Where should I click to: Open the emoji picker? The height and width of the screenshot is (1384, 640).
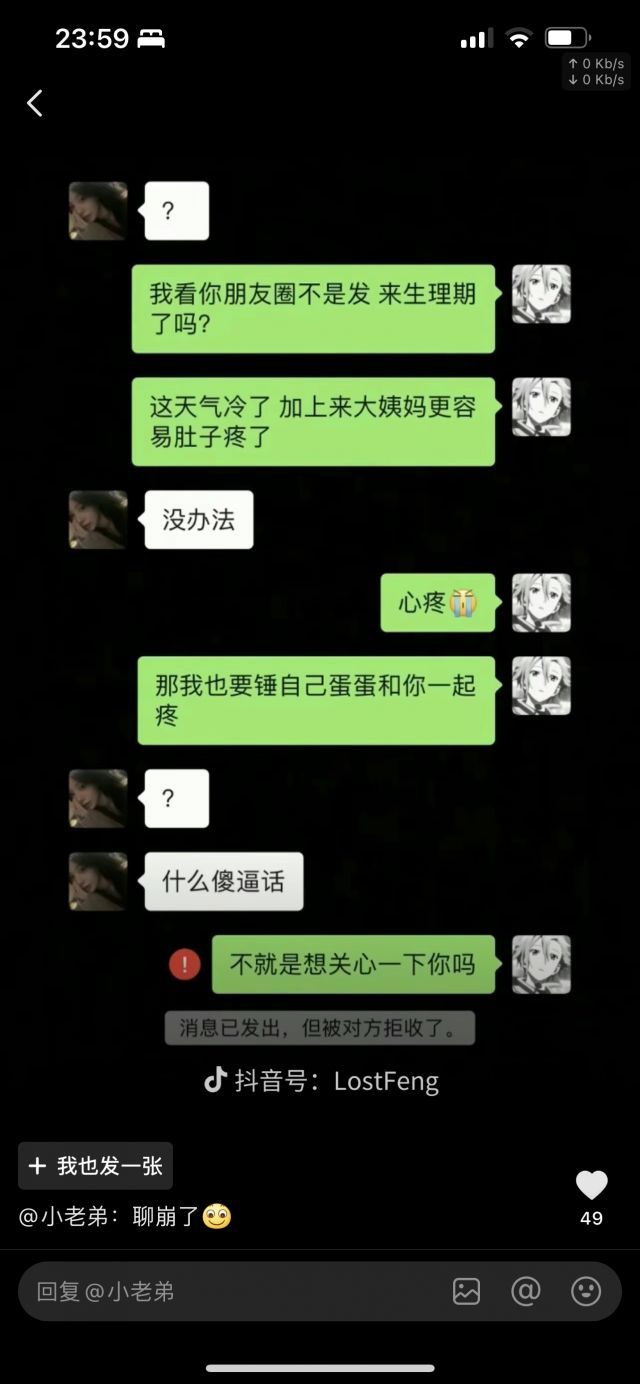586,1292
